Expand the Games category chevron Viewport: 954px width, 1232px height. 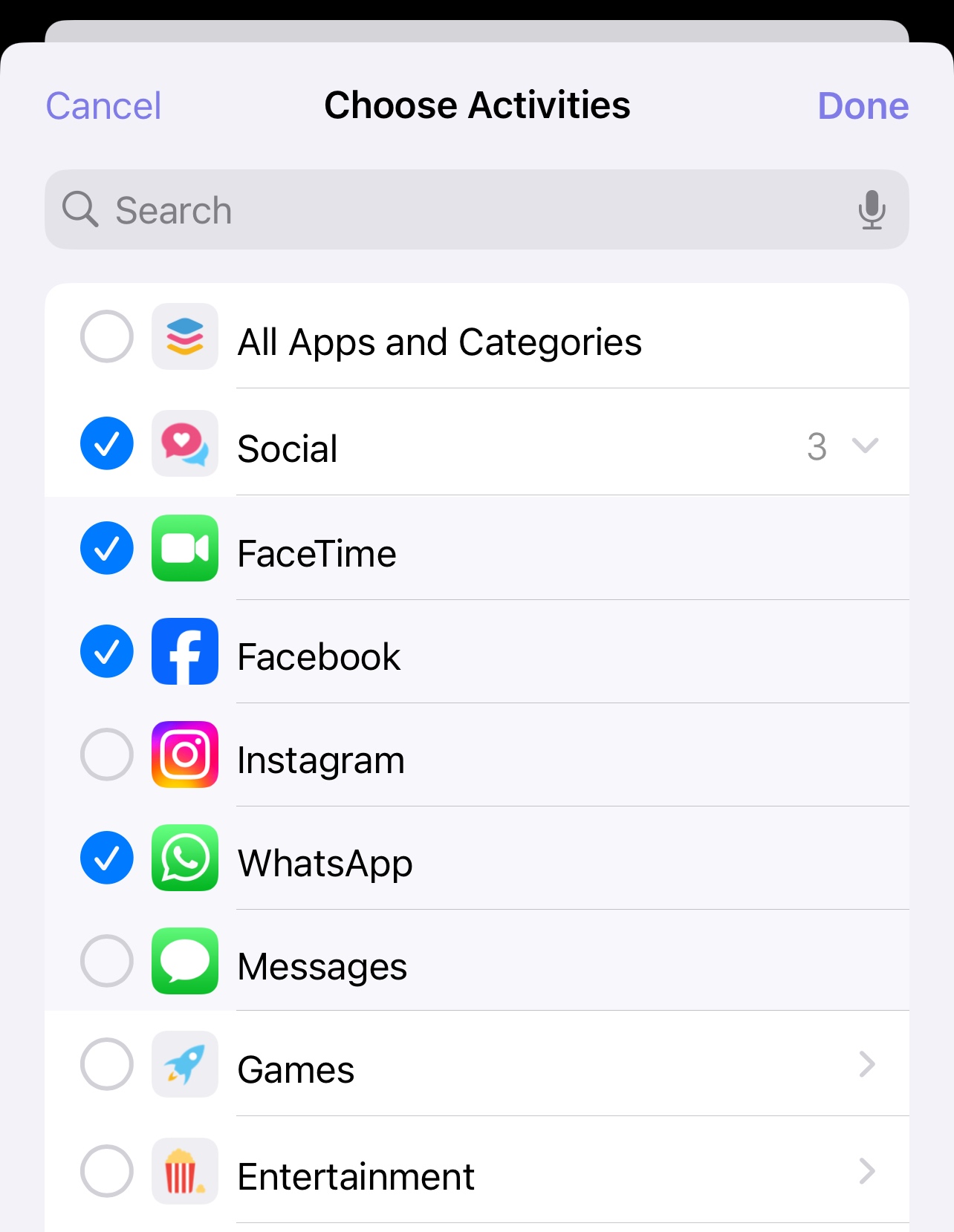[x=866, y=1064]
